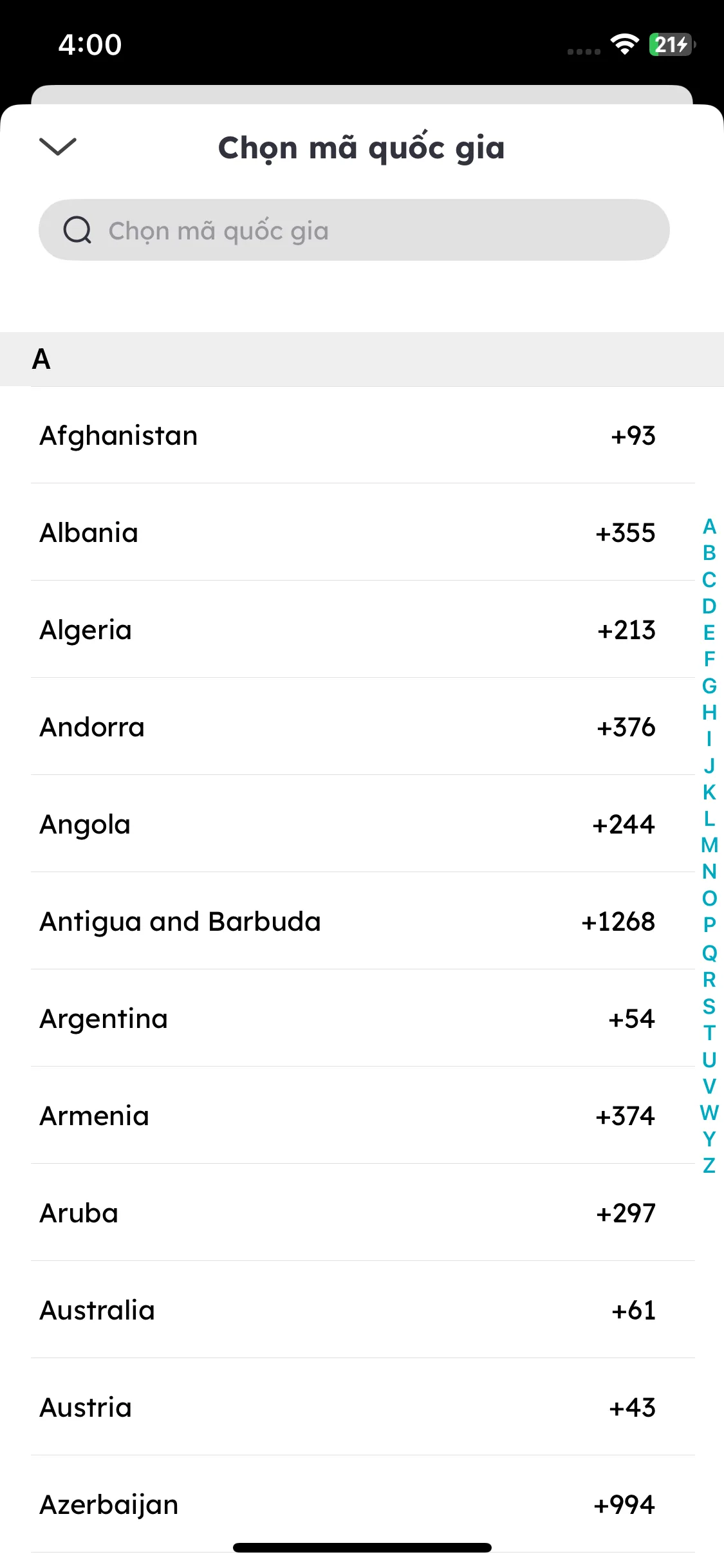Pick Algeria +213
The height and width of the screenshot is (1568, 724).
(348, 630)
